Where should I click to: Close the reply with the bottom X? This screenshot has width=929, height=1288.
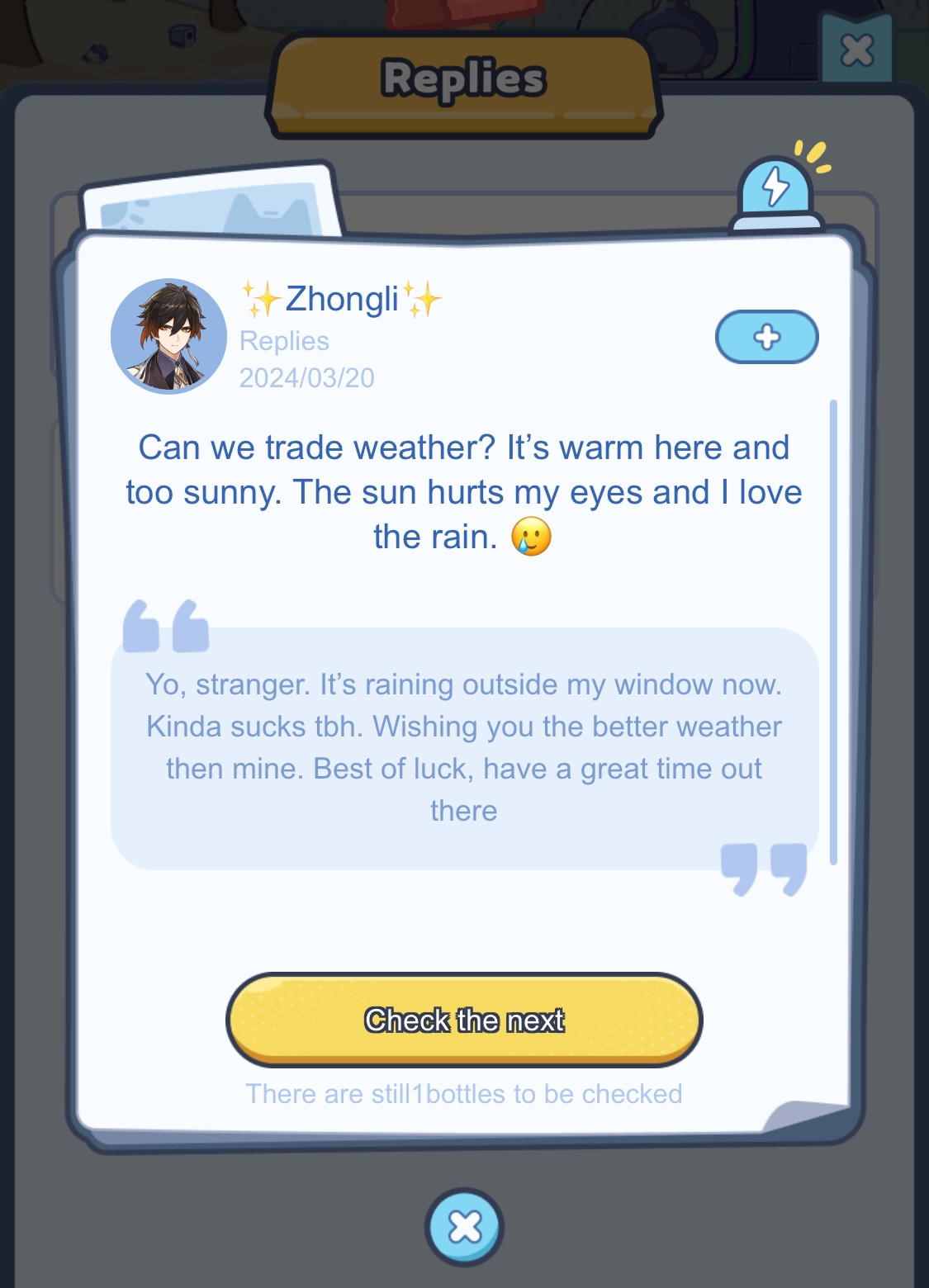[x=464, y=1226]
